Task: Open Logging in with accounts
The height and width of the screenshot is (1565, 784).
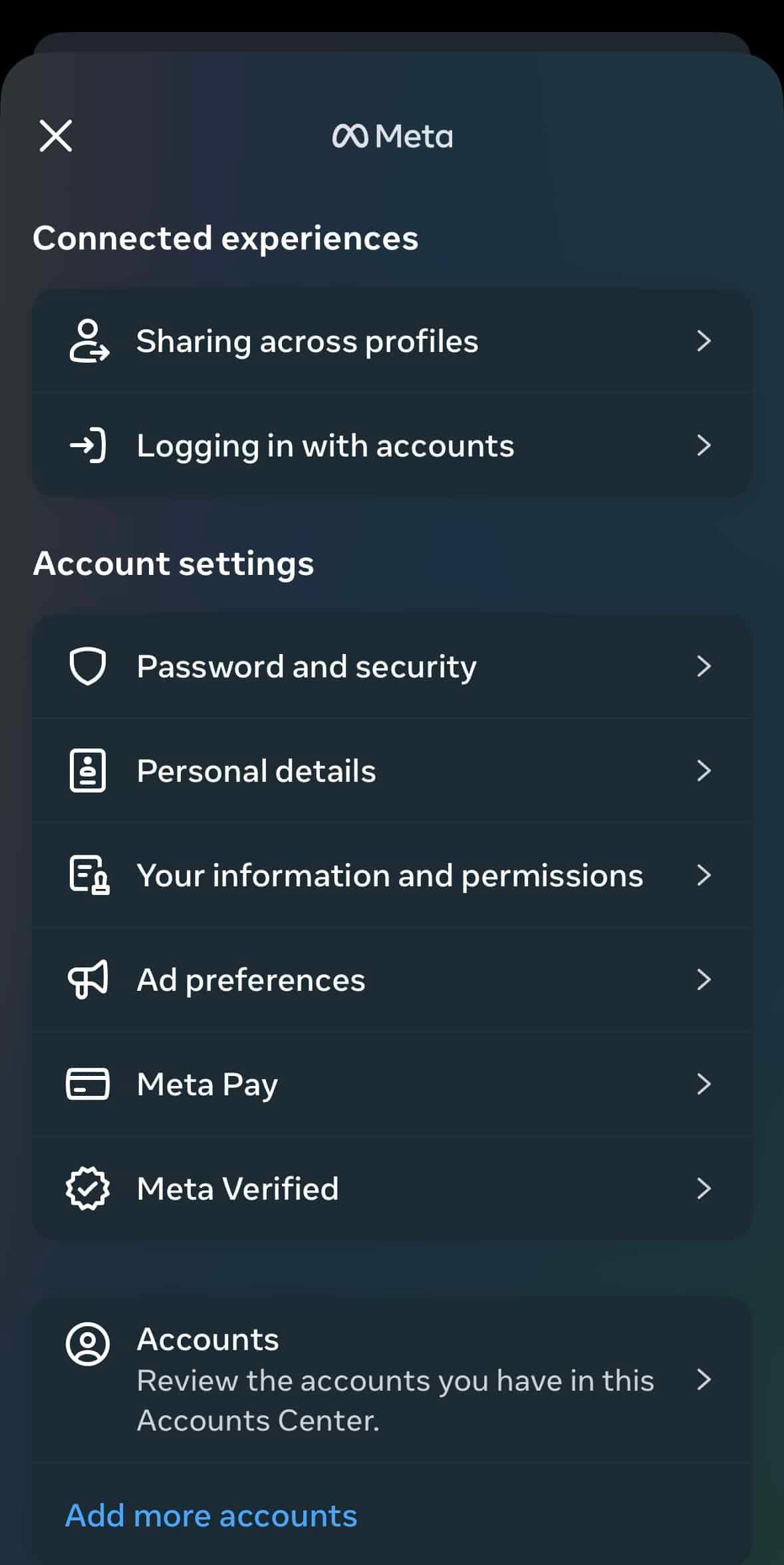Action: 392,446
